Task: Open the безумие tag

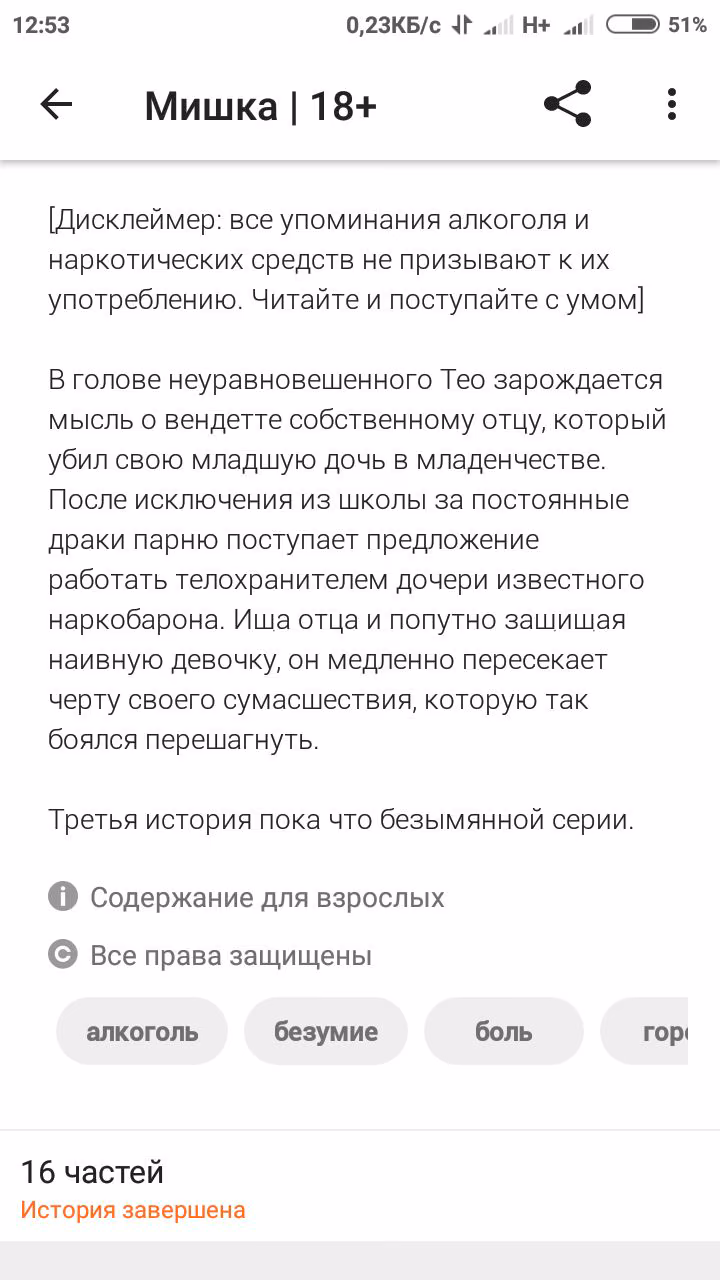Action: [326, 1031]
